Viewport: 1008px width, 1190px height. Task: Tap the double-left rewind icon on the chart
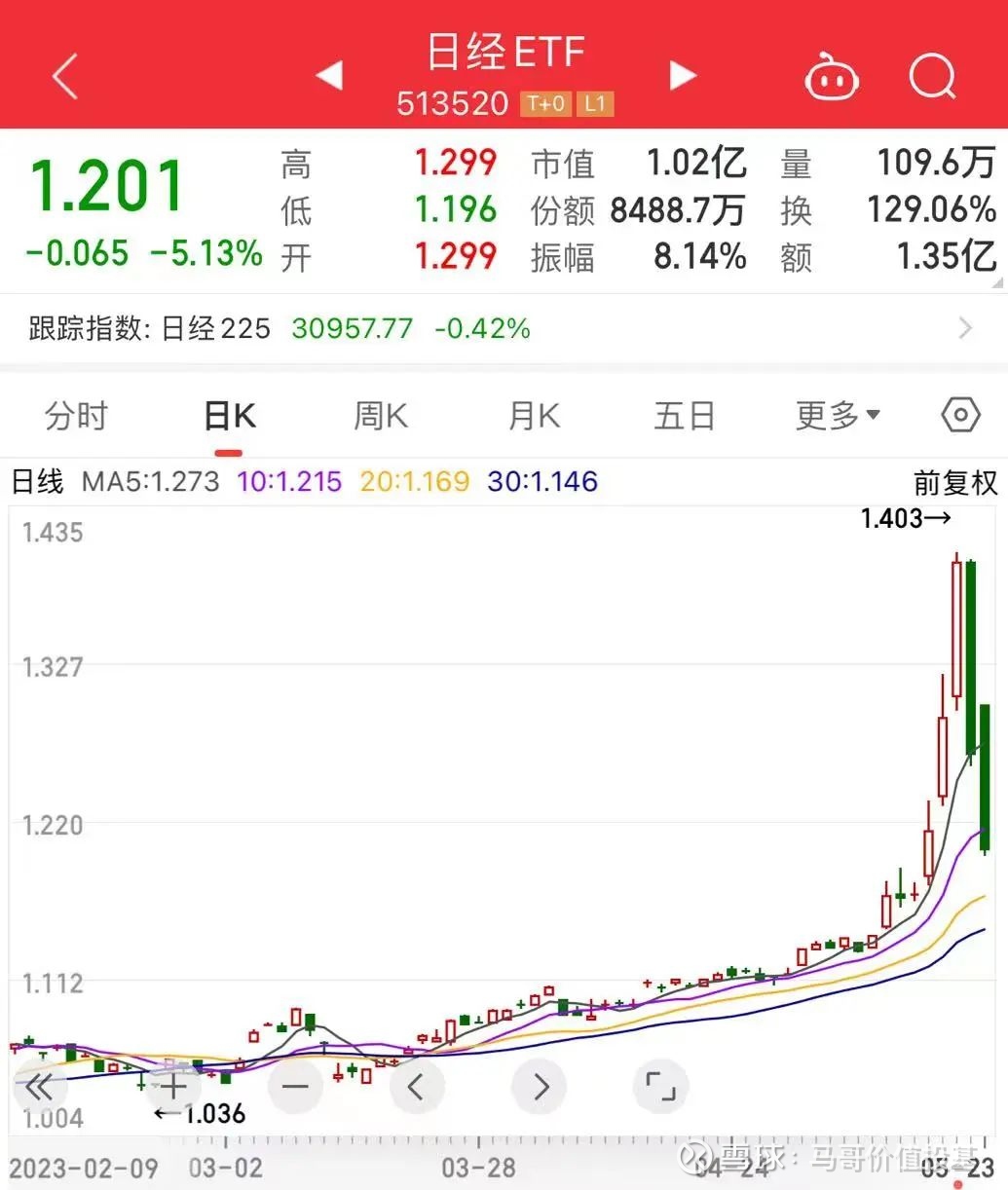(x=39, y=1087)
